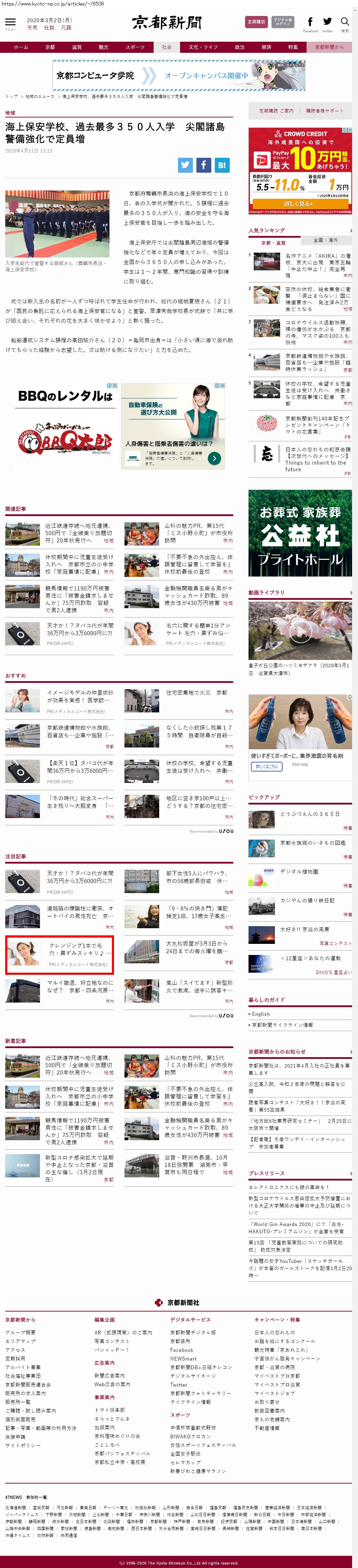Switch to the 滋賀 navigation tab
358x1568 pixels.
[77, 47]
